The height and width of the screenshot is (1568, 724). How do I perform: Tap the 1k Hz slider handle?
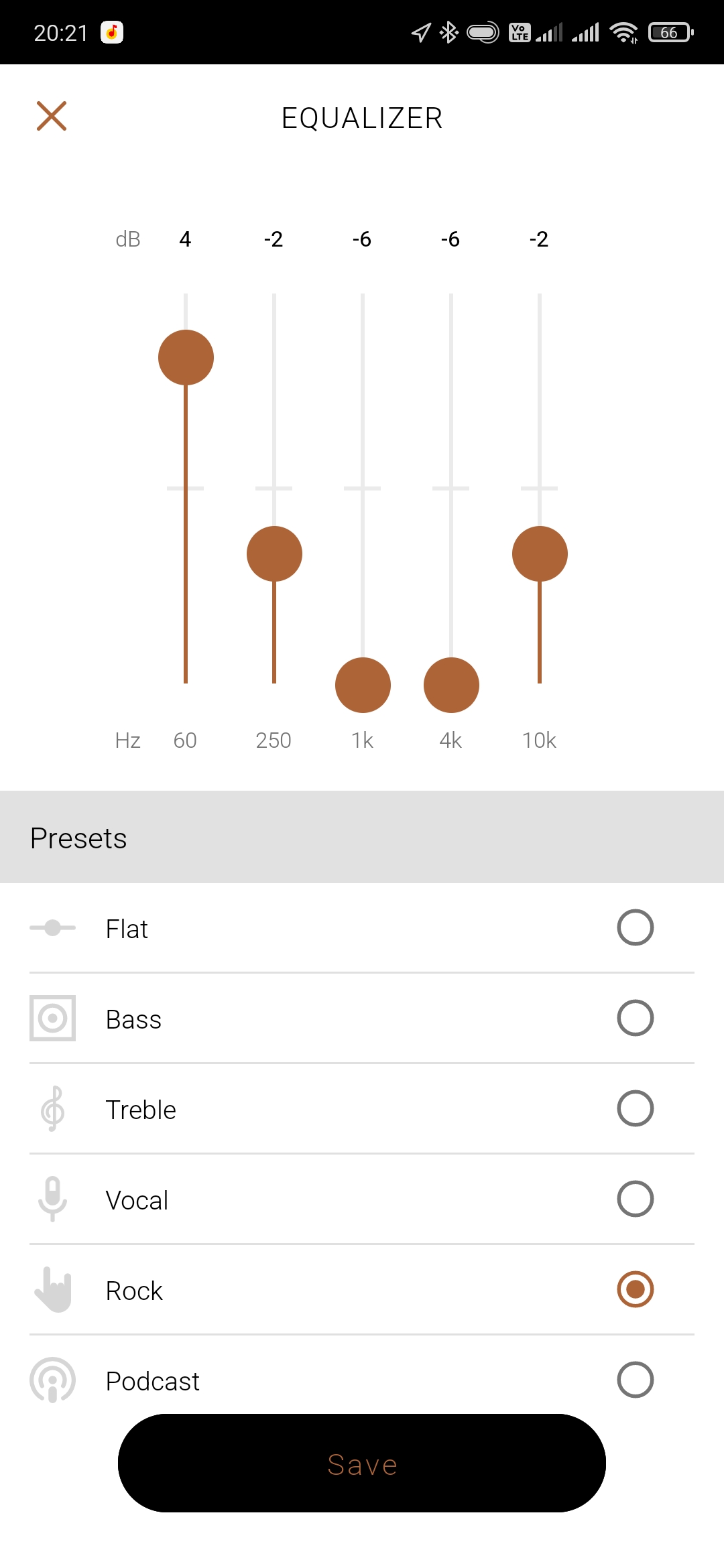pyautogui.click(x=363, y=685)
